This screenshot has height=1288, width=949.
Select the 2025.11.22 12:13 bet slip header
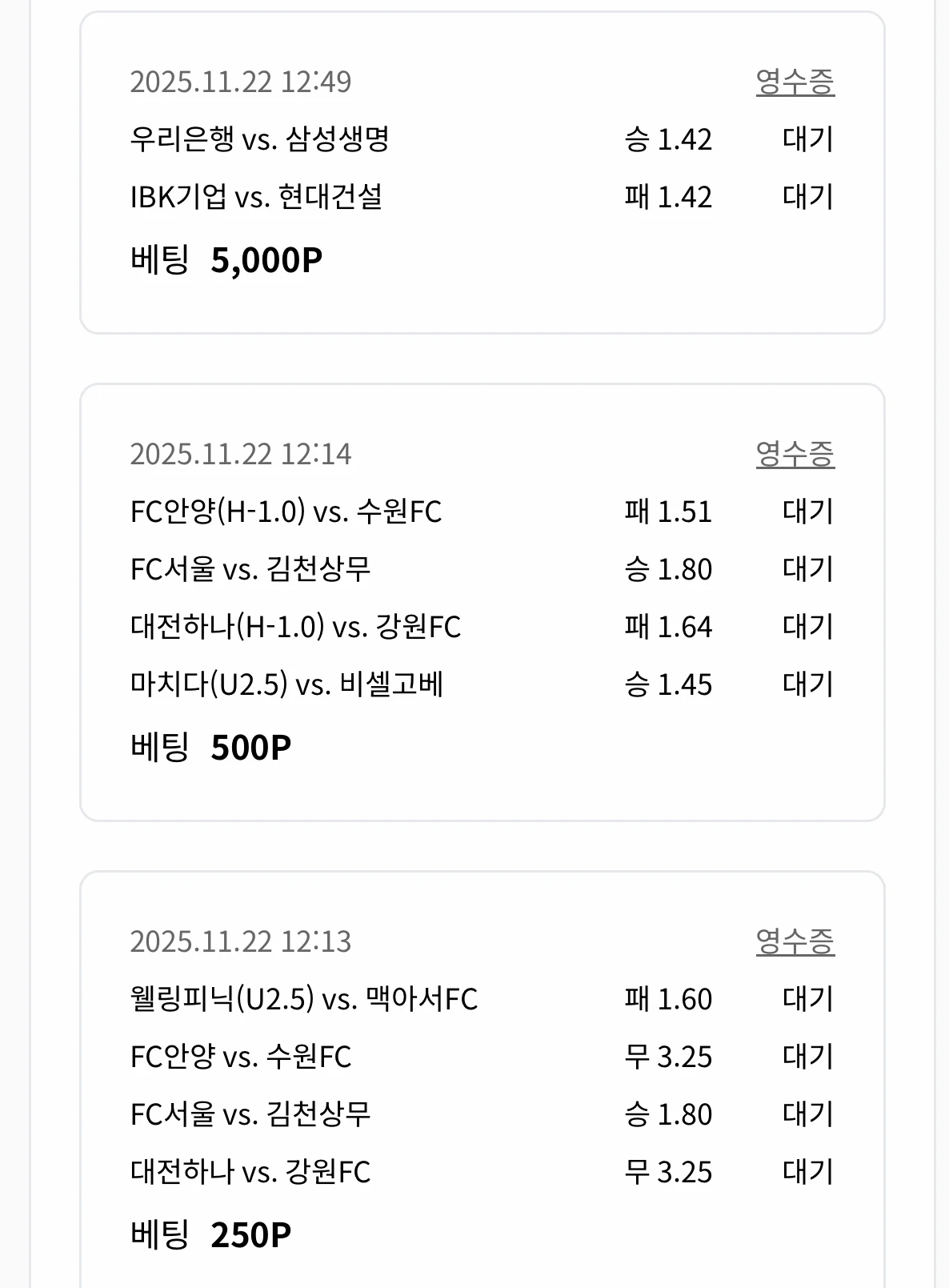coord(243,942)
